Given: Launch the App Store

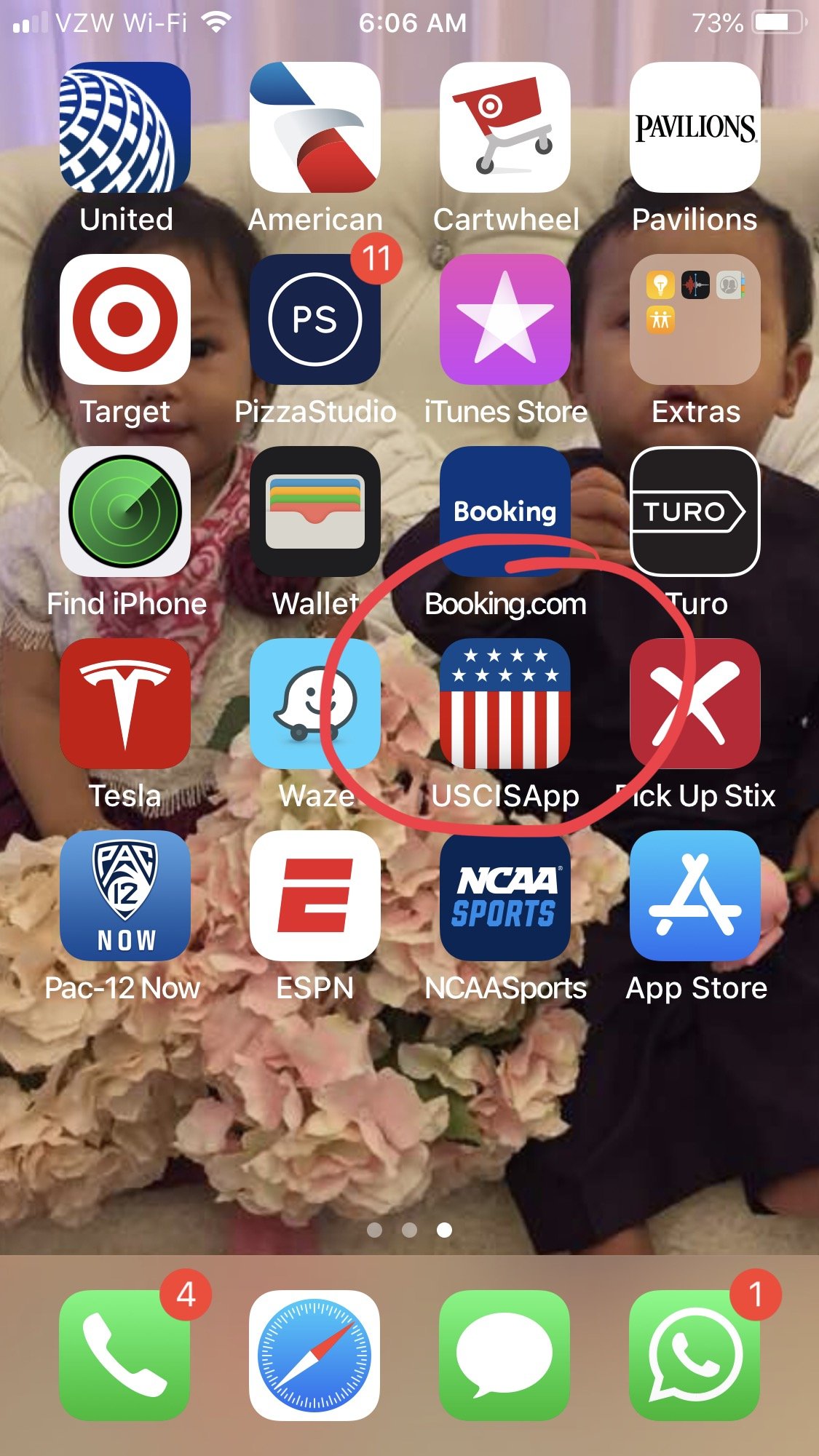Looking at the screenshot, I should pyautogui.click(x=695, y=896).
